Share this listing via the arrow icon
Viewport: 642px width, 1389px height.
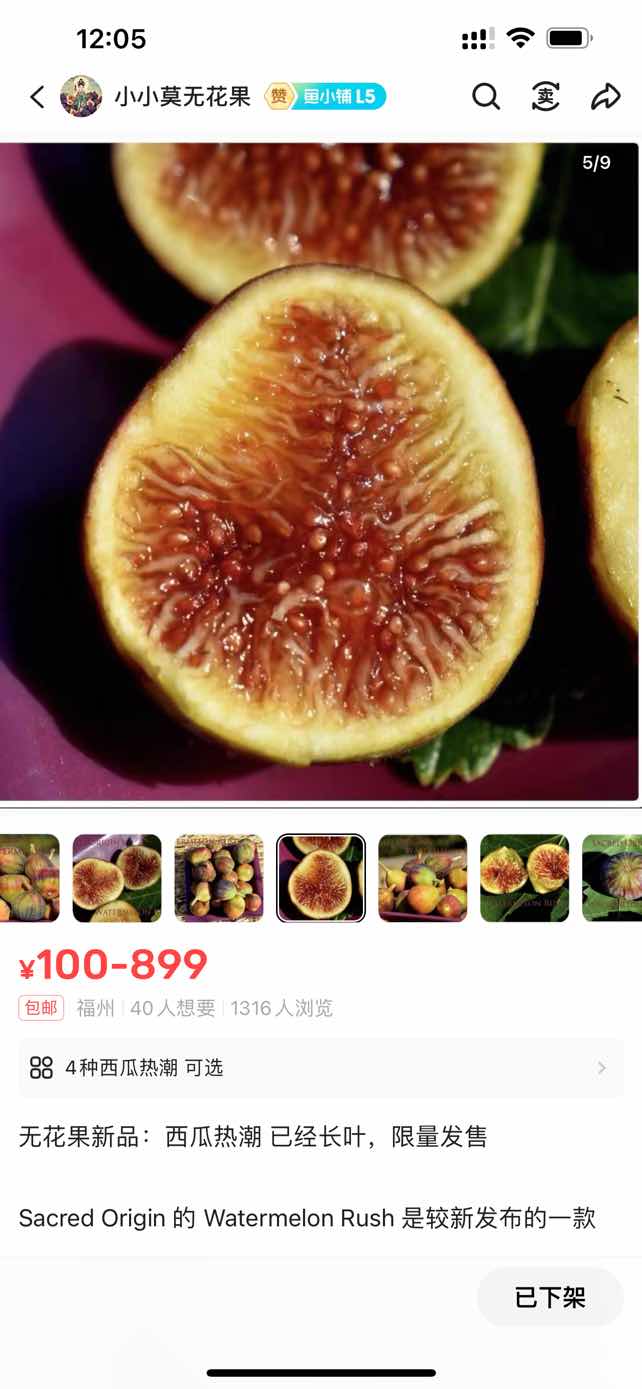coord(605,97)
